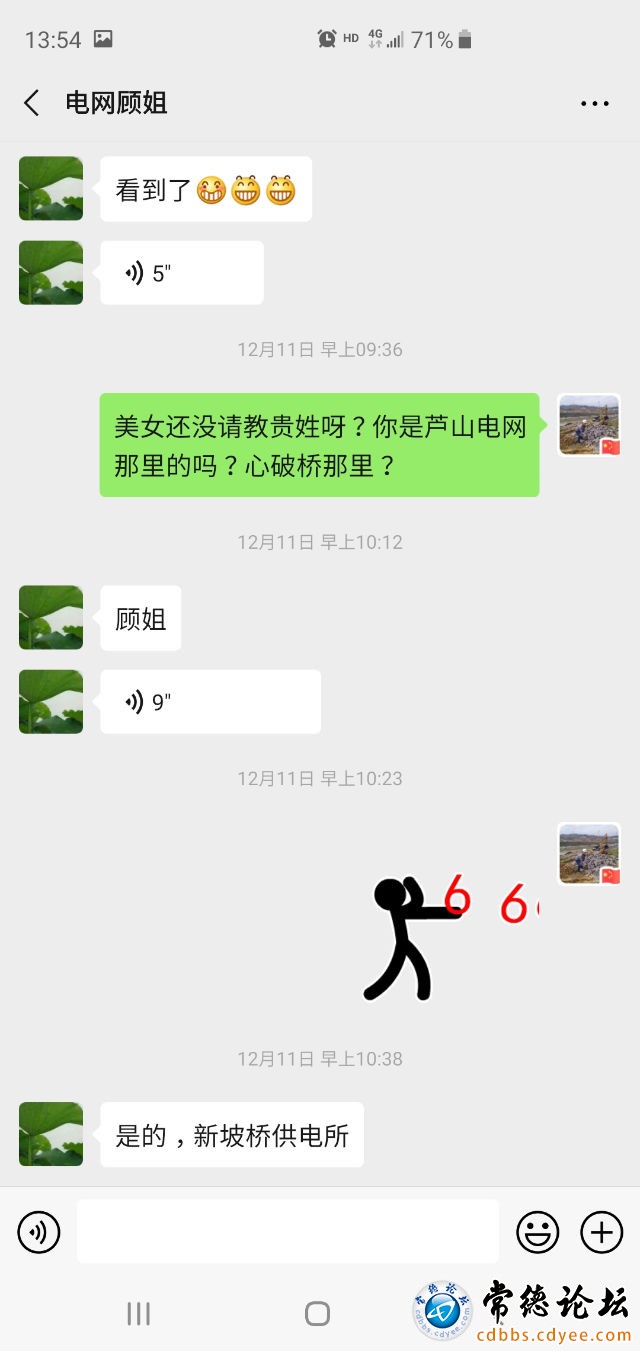Tap the message text input field

[x=288, y=1231]
